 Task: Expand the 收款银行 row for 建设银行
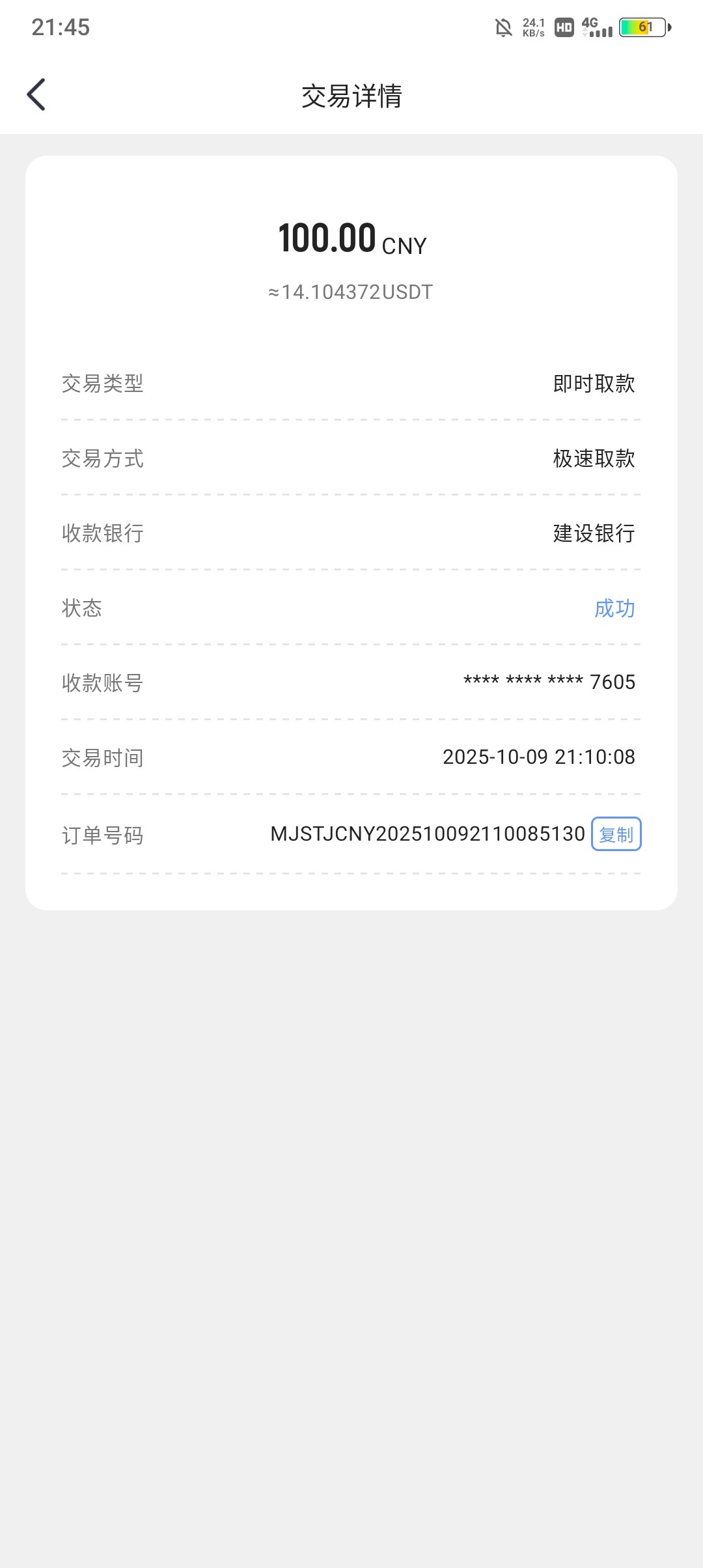(351, 533)
